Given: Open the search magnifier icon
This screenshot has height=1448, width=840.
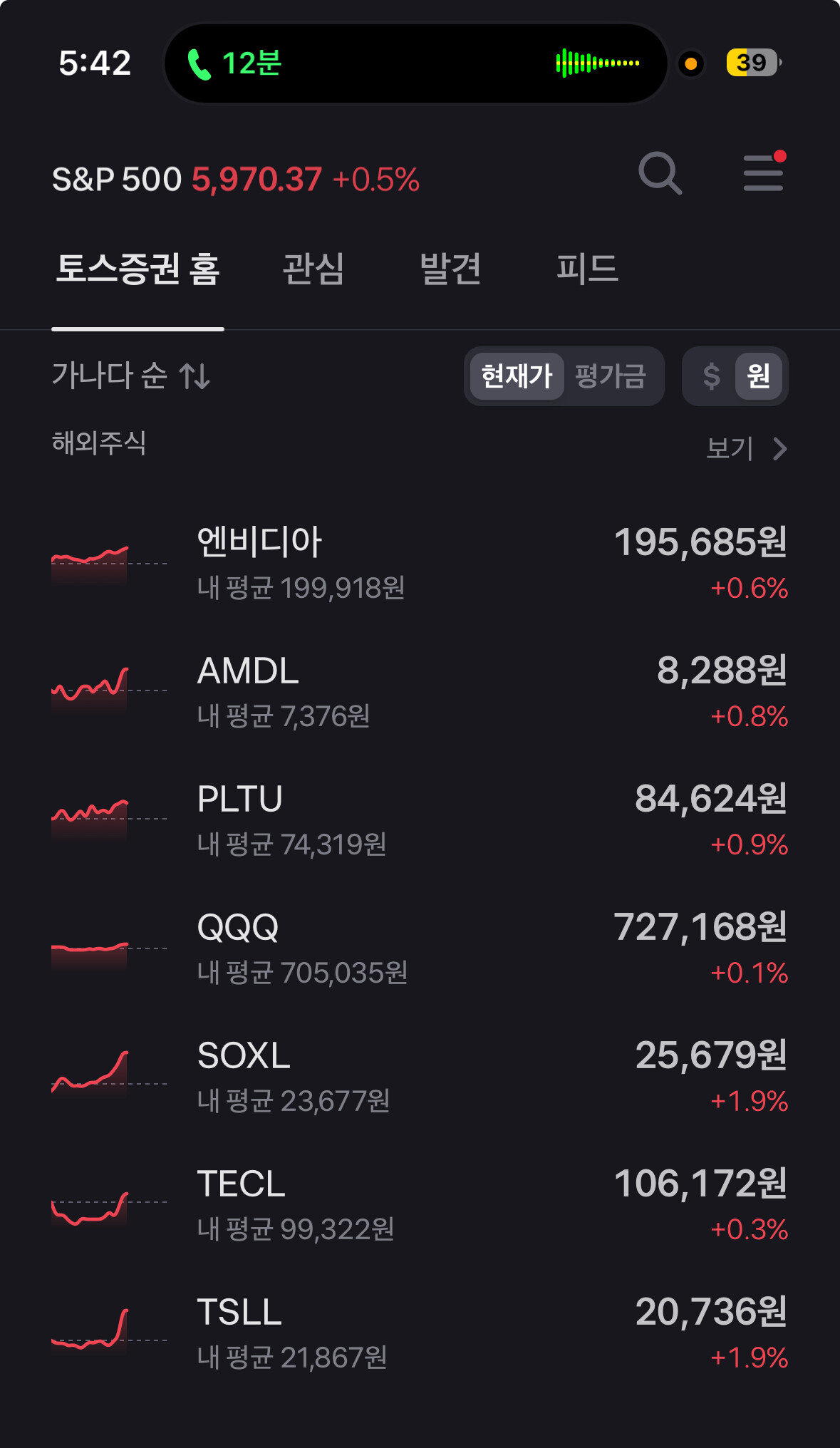Looking at the screenshot, I should click(x=660, y=173).
